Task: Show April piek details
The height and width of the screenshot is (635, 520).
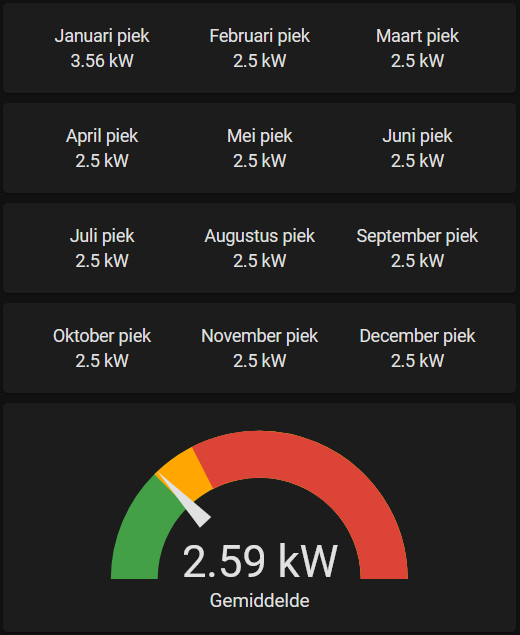Action: (102, 148)
